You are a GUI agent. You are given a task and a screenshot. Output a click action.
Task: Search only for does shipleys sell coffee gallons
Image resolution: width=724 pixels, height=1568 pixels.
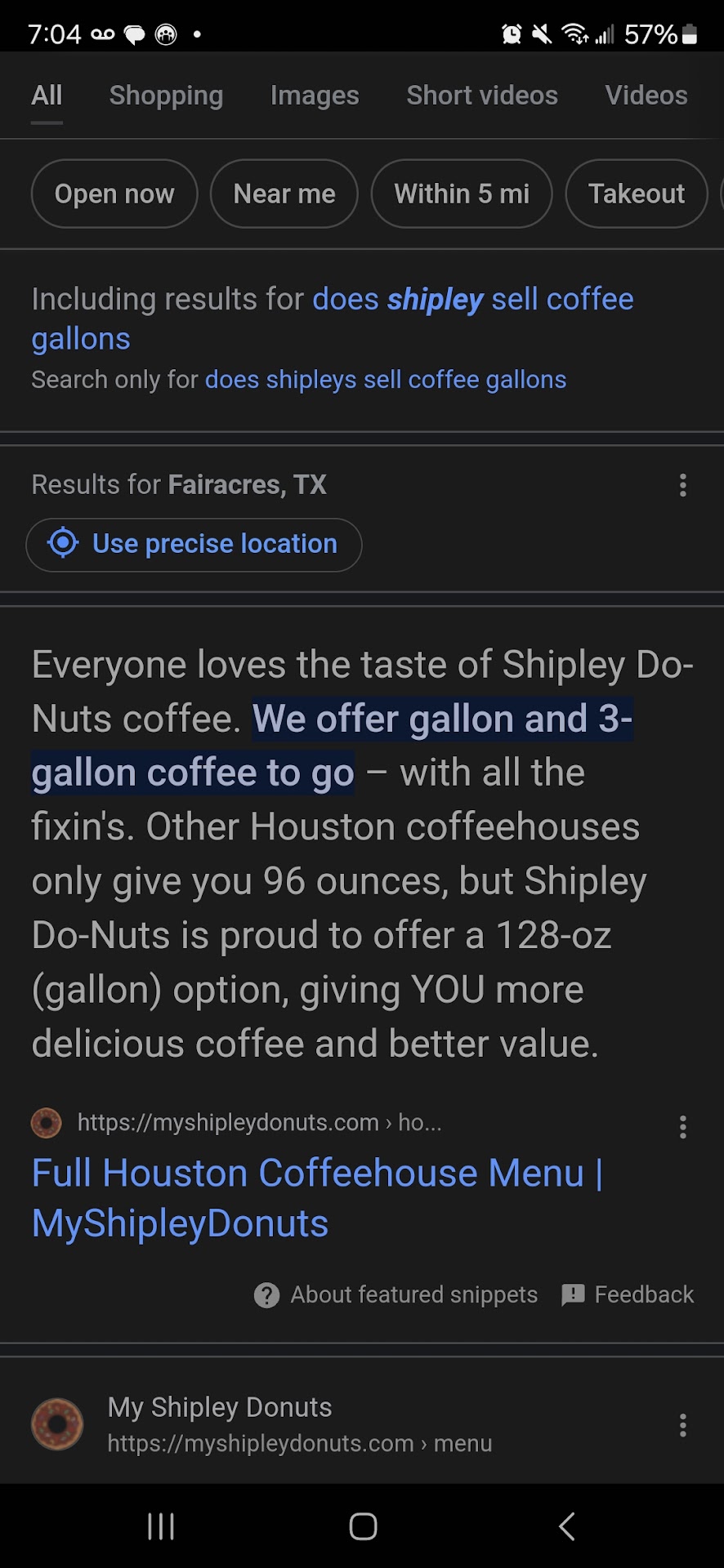pyautogui.click(x=385, y=380)
